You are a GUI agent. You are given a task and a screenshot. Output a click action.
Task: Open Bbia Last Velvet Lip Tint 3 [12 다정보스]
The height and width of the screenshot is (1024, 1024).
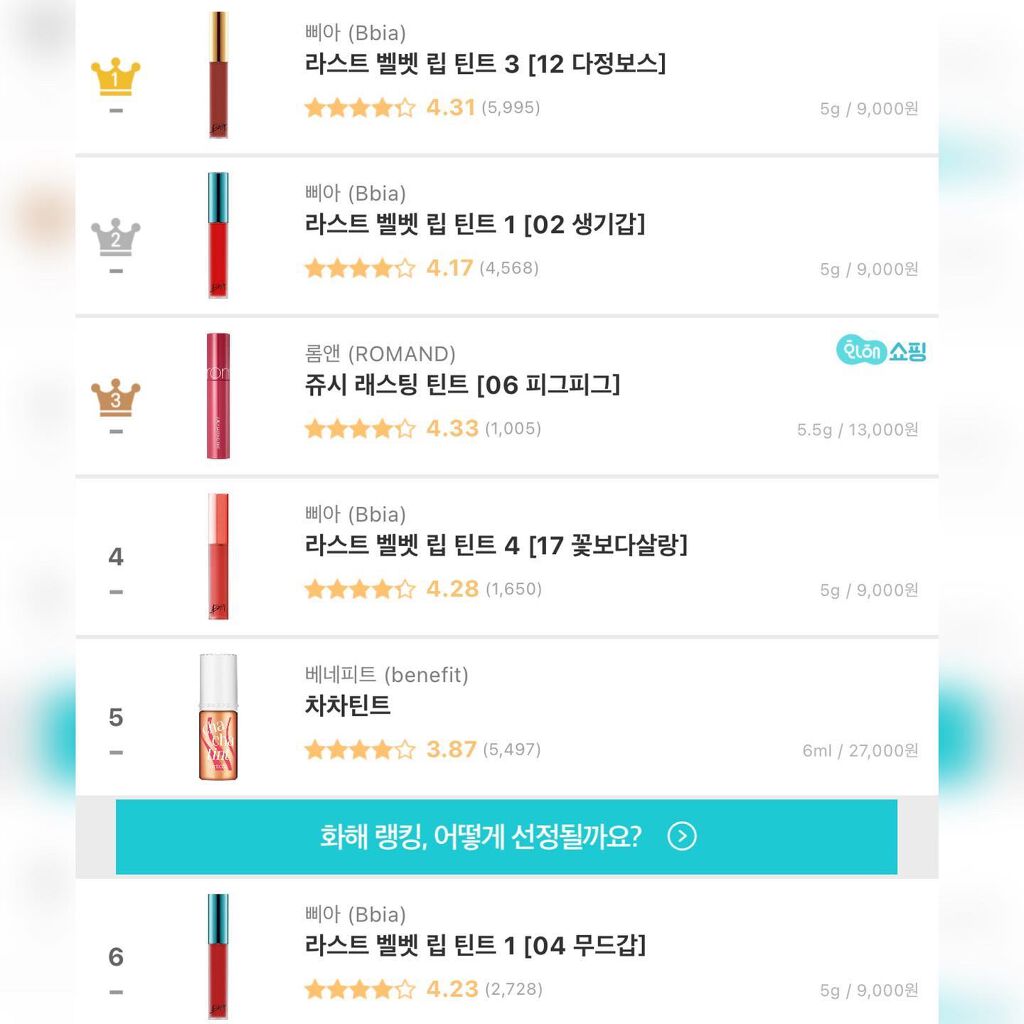485,64
